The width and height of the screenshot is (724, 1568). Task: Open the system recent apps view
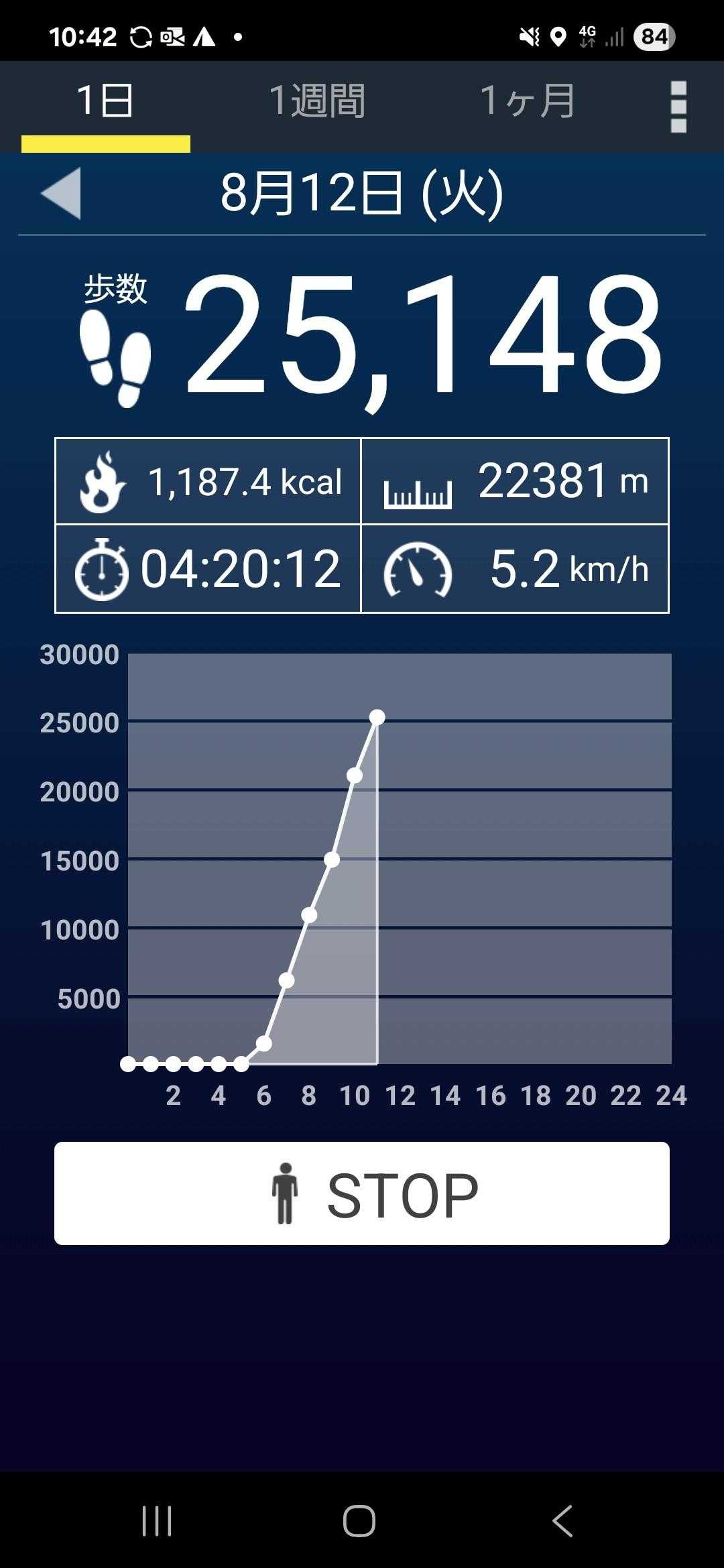coord(158,1521)
